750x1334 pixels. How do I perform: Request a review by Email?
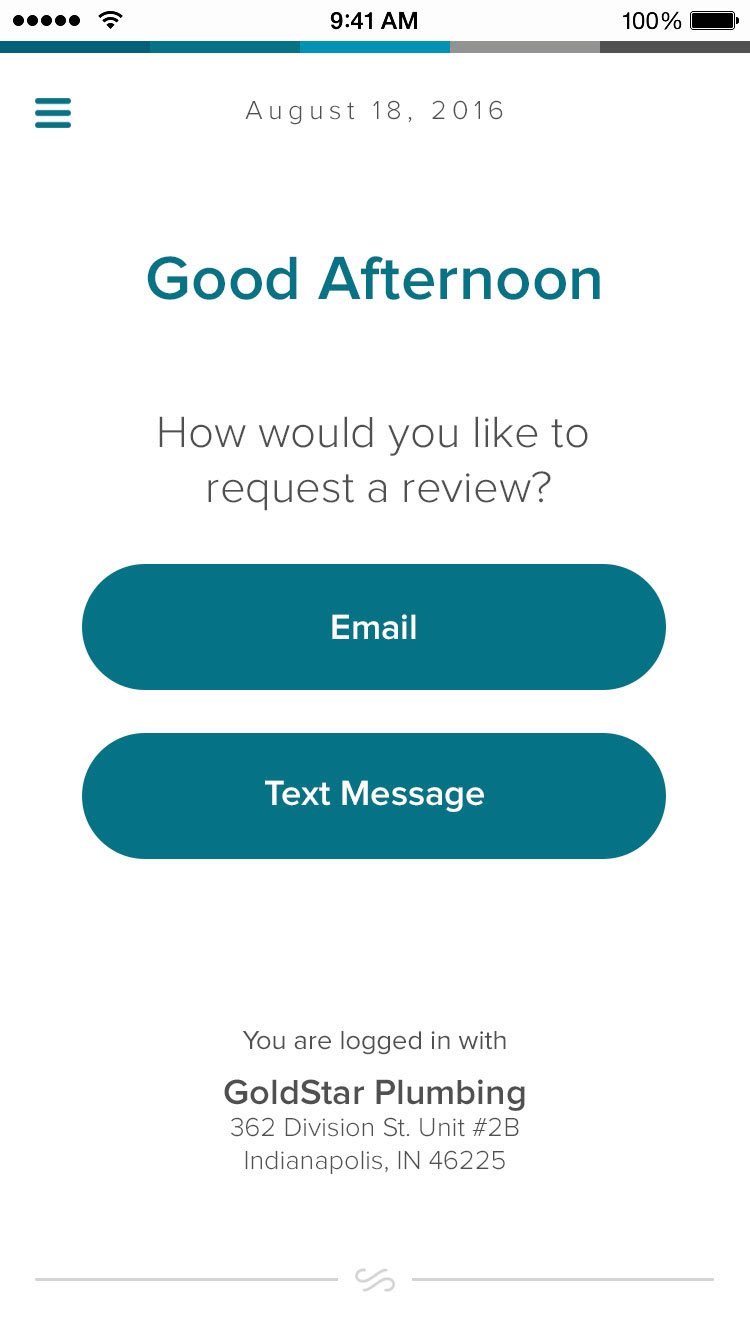click(374, 627)
